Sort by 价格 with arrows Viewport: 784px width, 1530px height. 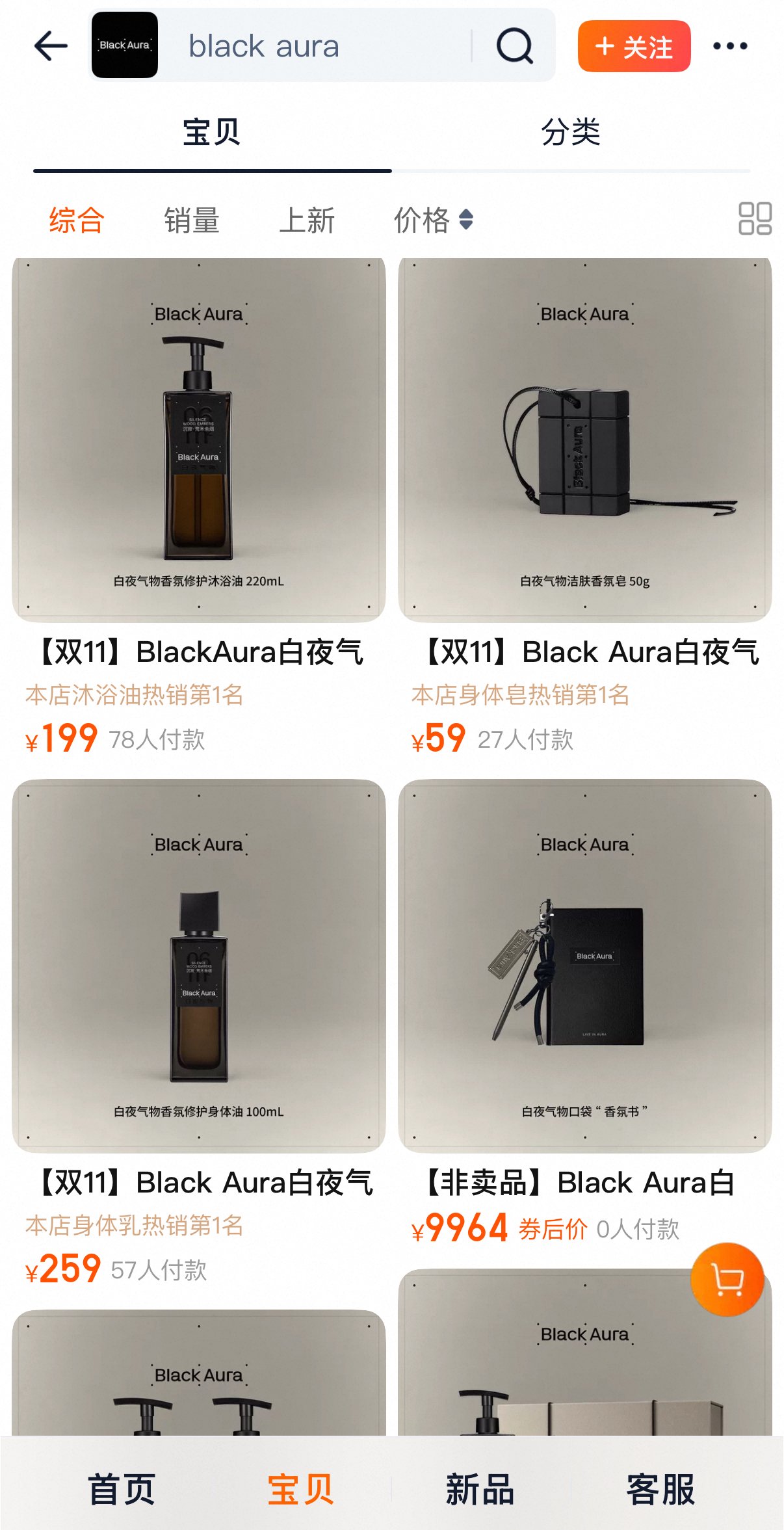(x=433, y=220)
